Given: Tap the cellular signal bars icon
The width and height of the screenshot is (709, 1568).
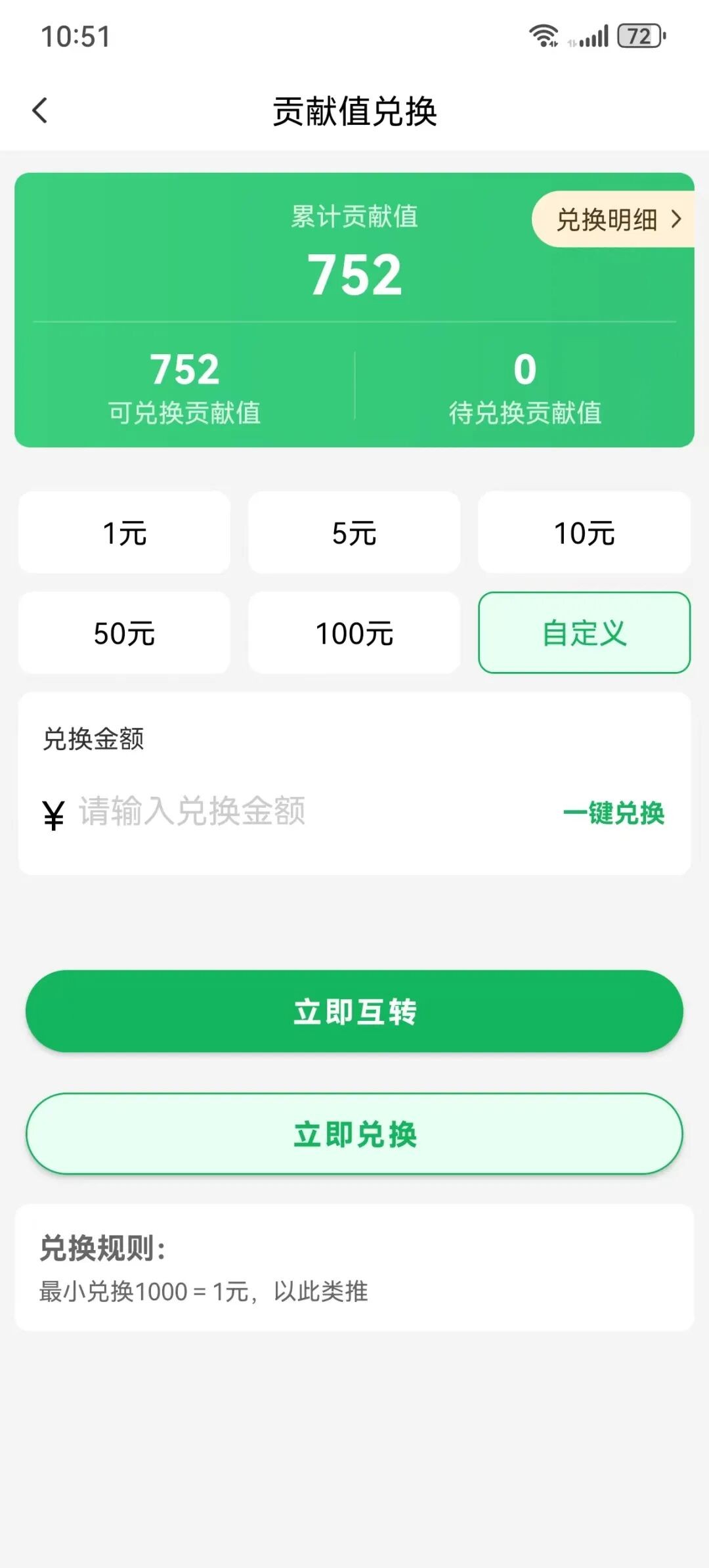Looking at the screenshot, I should (594, 37).
